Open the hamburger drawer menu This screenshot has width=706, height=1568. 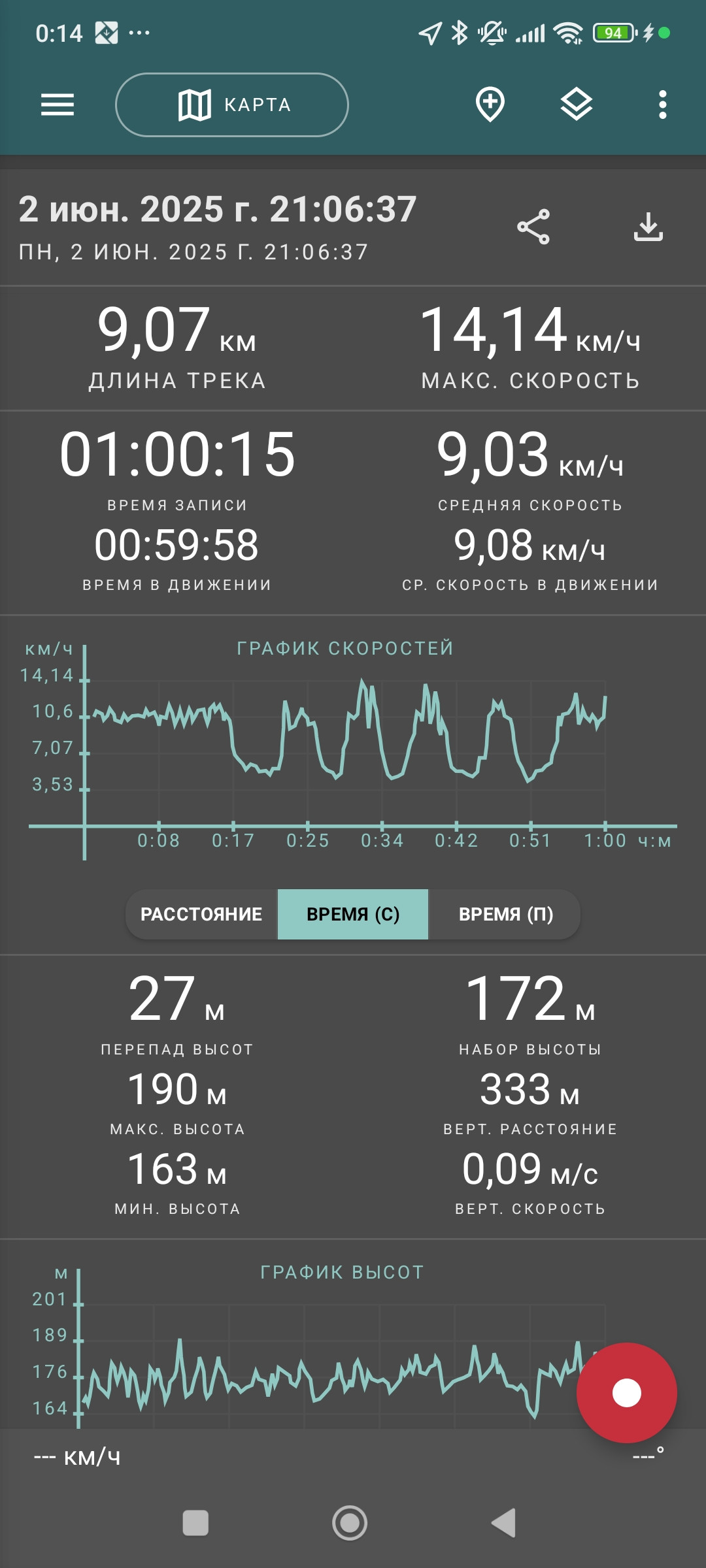pos(58,105)
